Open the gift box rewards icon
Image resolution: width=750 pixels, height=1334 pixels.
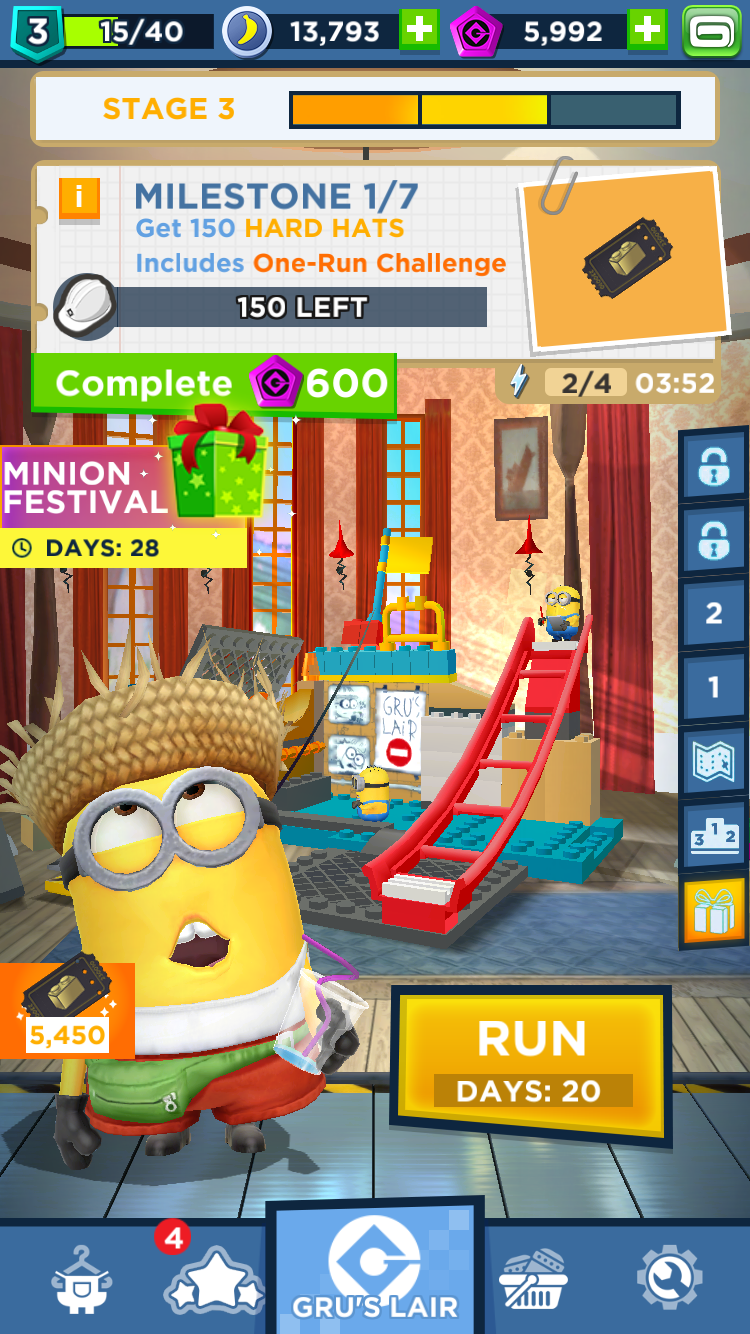714,911
